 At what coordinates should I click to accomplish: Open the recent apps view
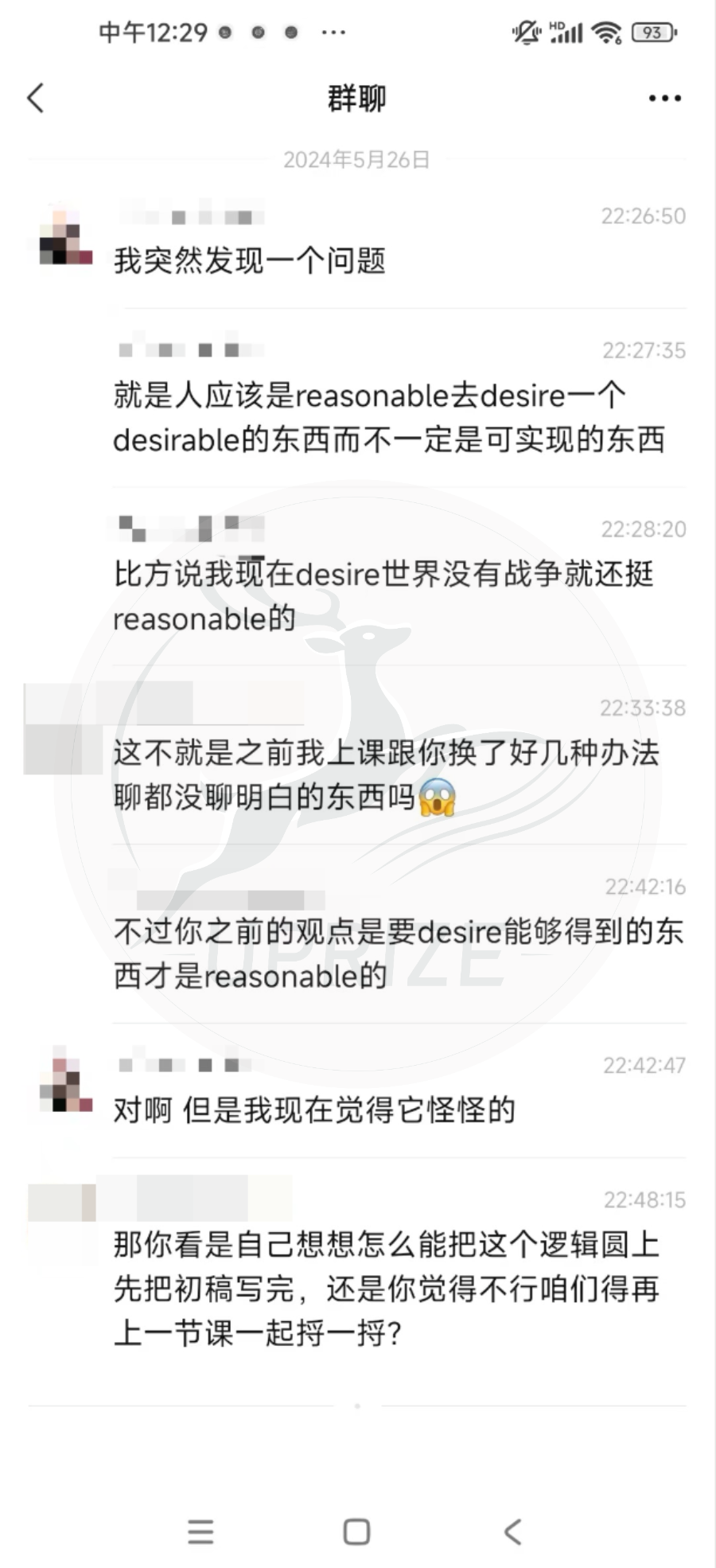(200, 1531)
